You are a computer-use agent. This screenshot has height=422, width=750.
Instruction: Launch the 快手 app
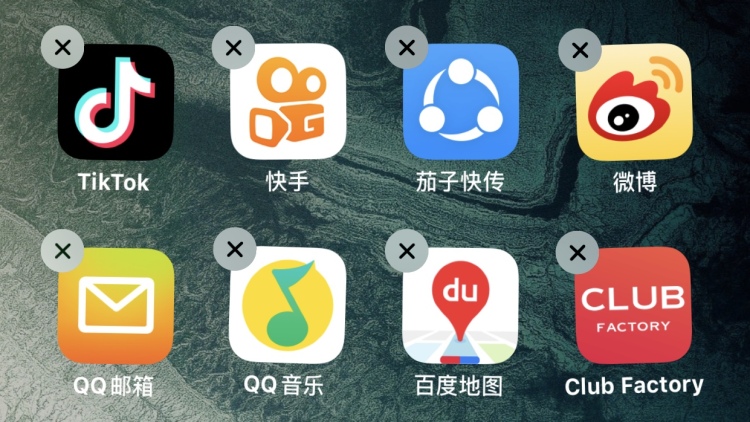pos(288,102)
